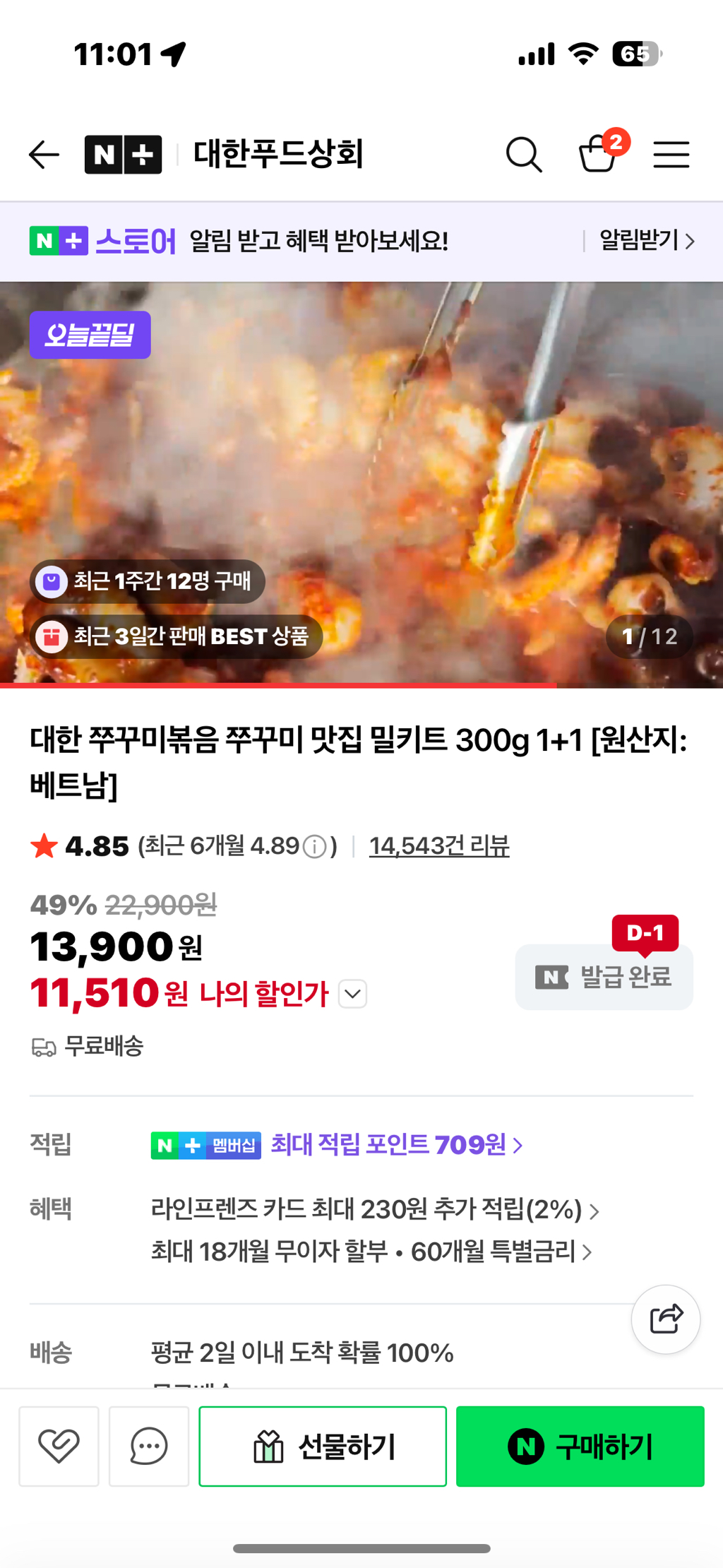
Task: Open the search magnifier icon
Action: click(524, 155)
